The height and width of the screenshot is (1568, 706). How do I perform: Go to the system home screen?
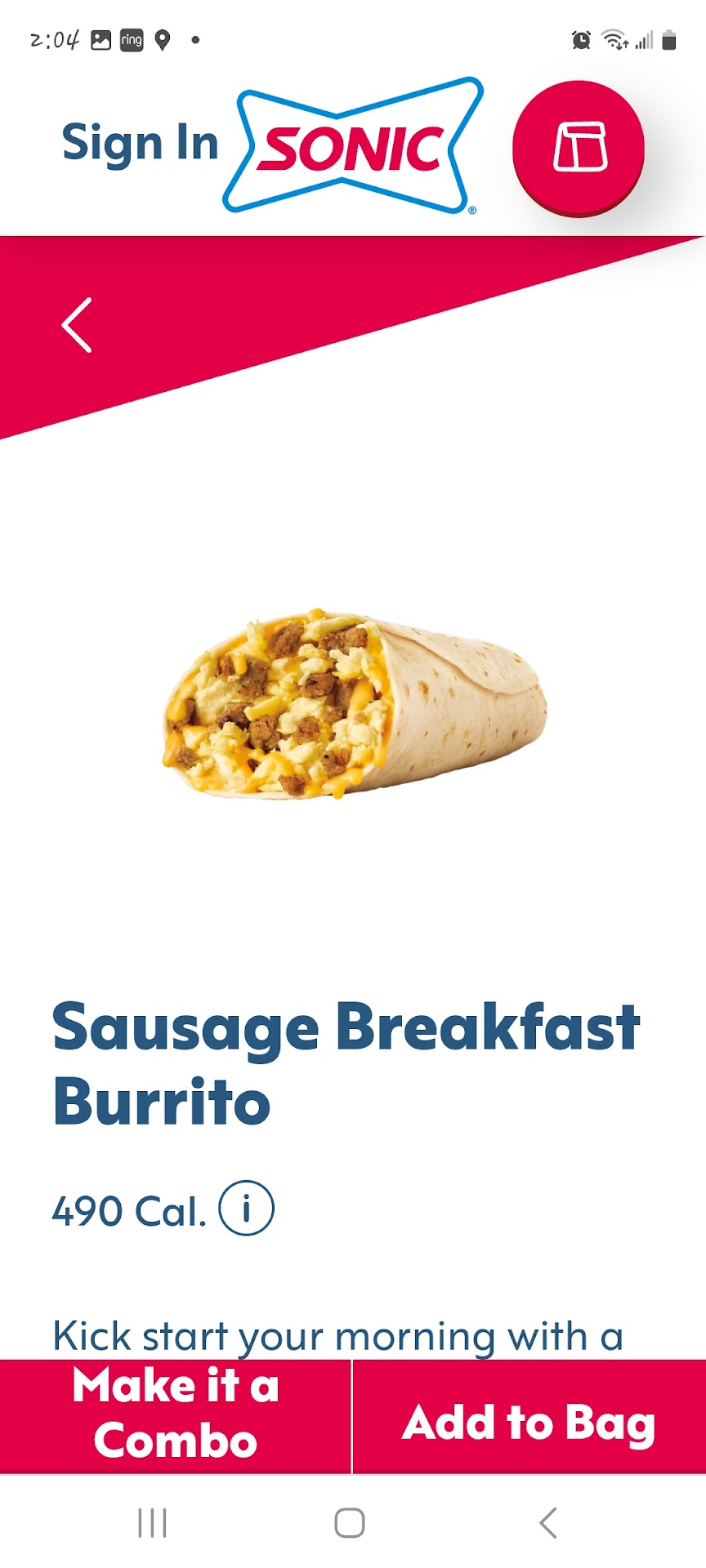coord(350,1522)
